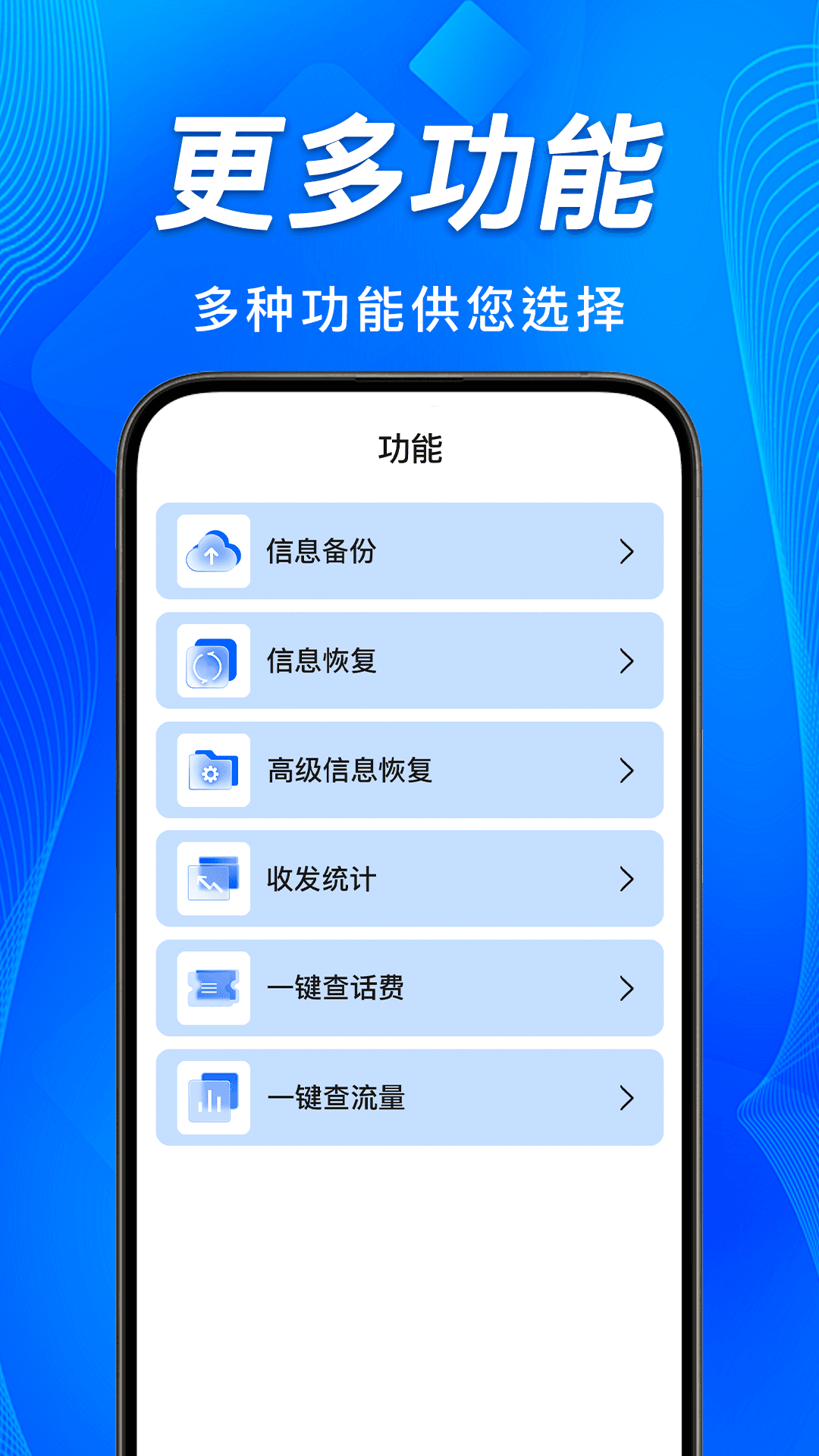Screen dimensions: 819x1456
Task: Tap the arrow next to 一键查流量
Action: tap(626, 1098)
